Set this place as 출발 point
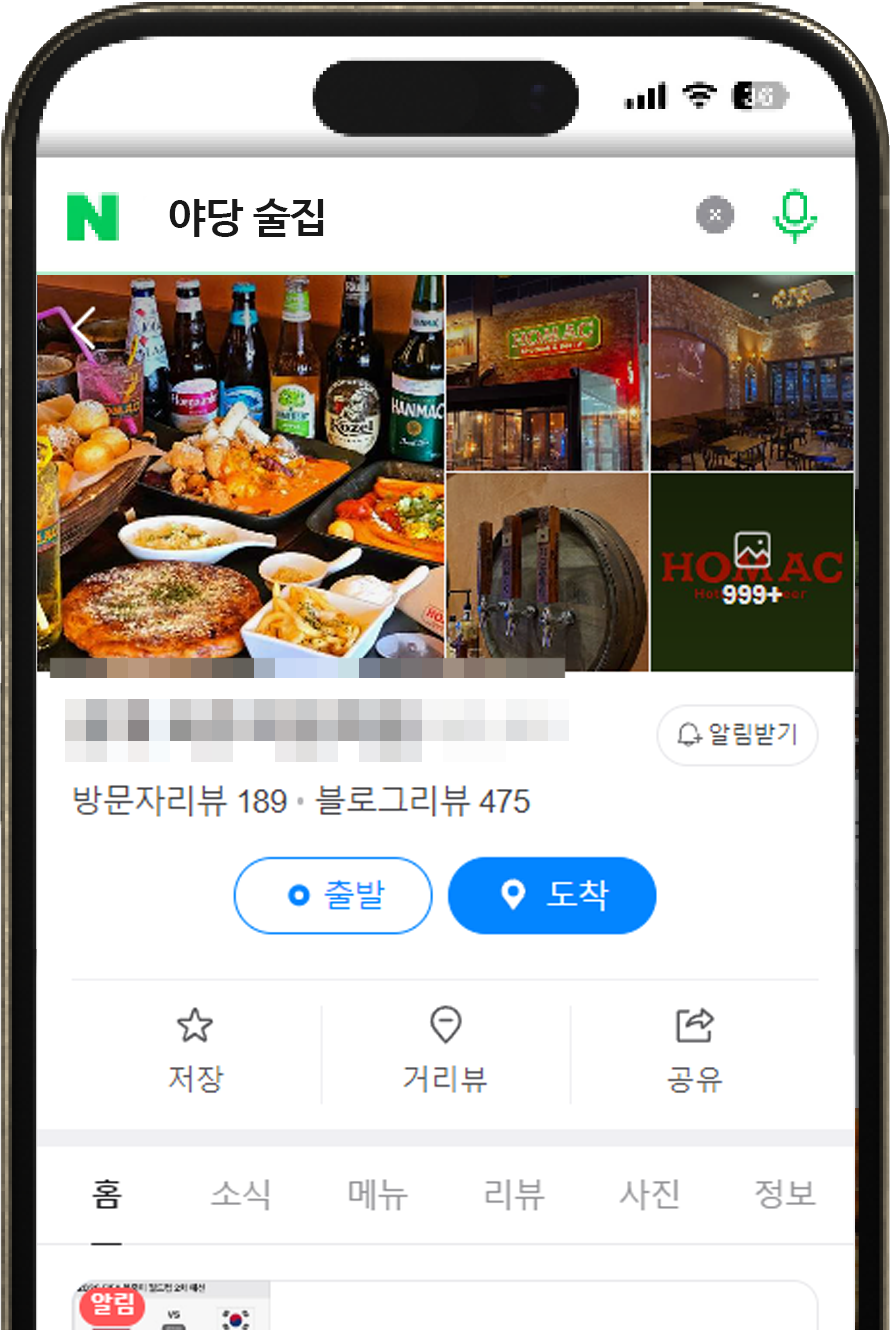 tap(333, 895)
